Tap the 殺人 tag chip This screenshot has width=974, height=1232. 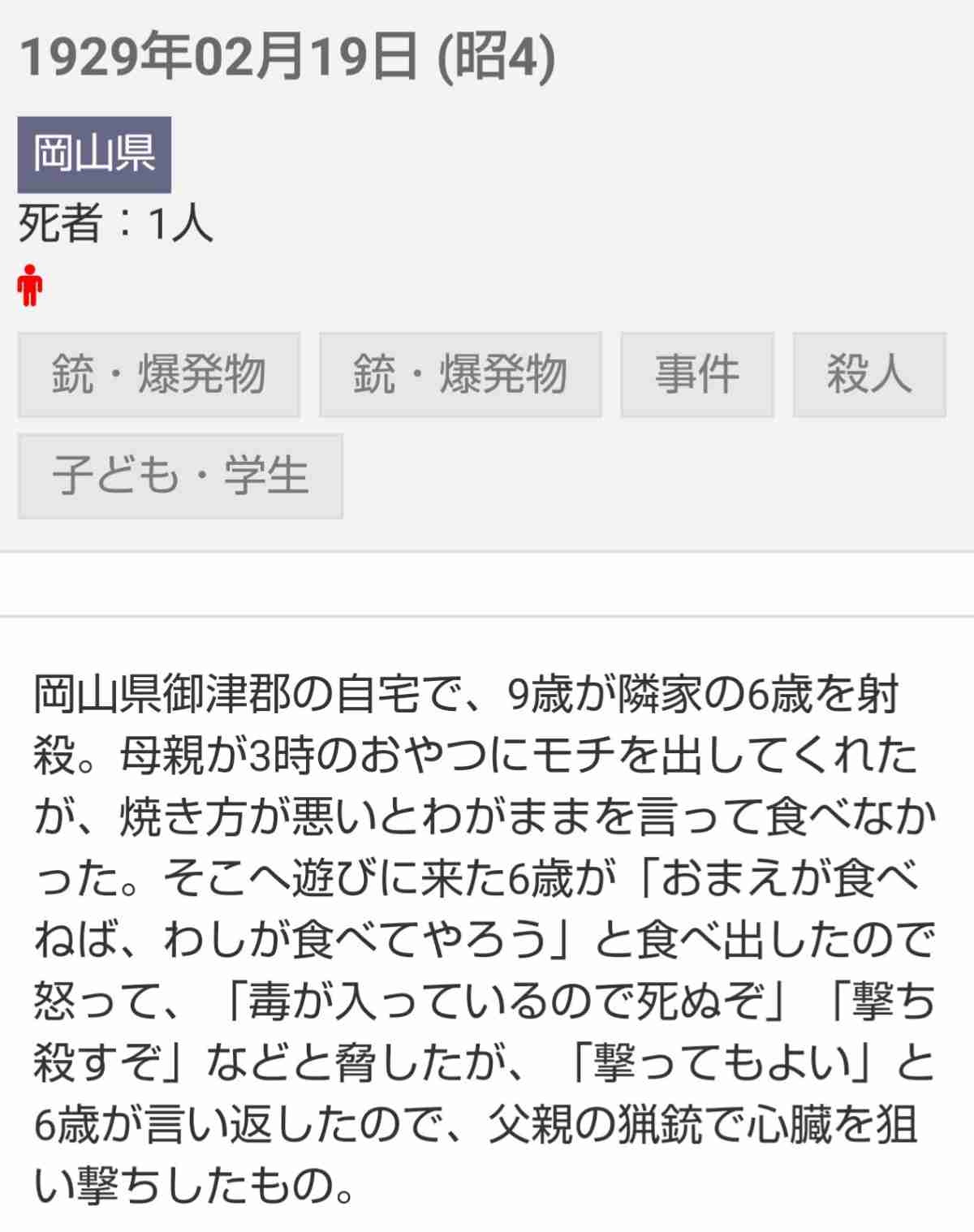[x=868, y=375]
